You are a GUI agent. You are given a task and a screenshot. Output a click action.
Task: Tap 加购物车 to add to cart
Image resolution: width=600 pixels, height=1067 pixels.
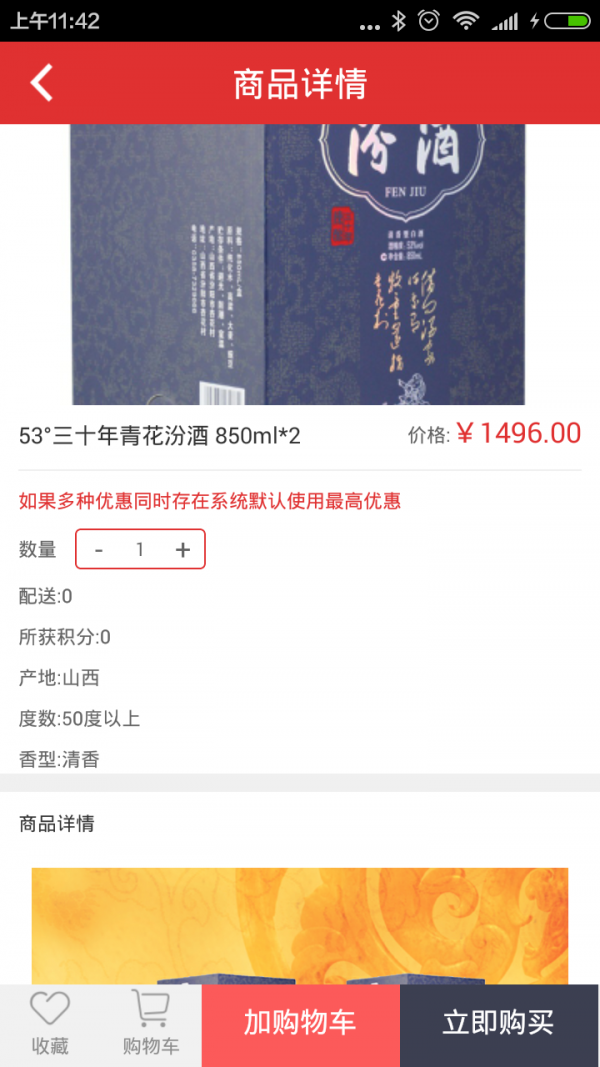click(x=300, y=1024)
